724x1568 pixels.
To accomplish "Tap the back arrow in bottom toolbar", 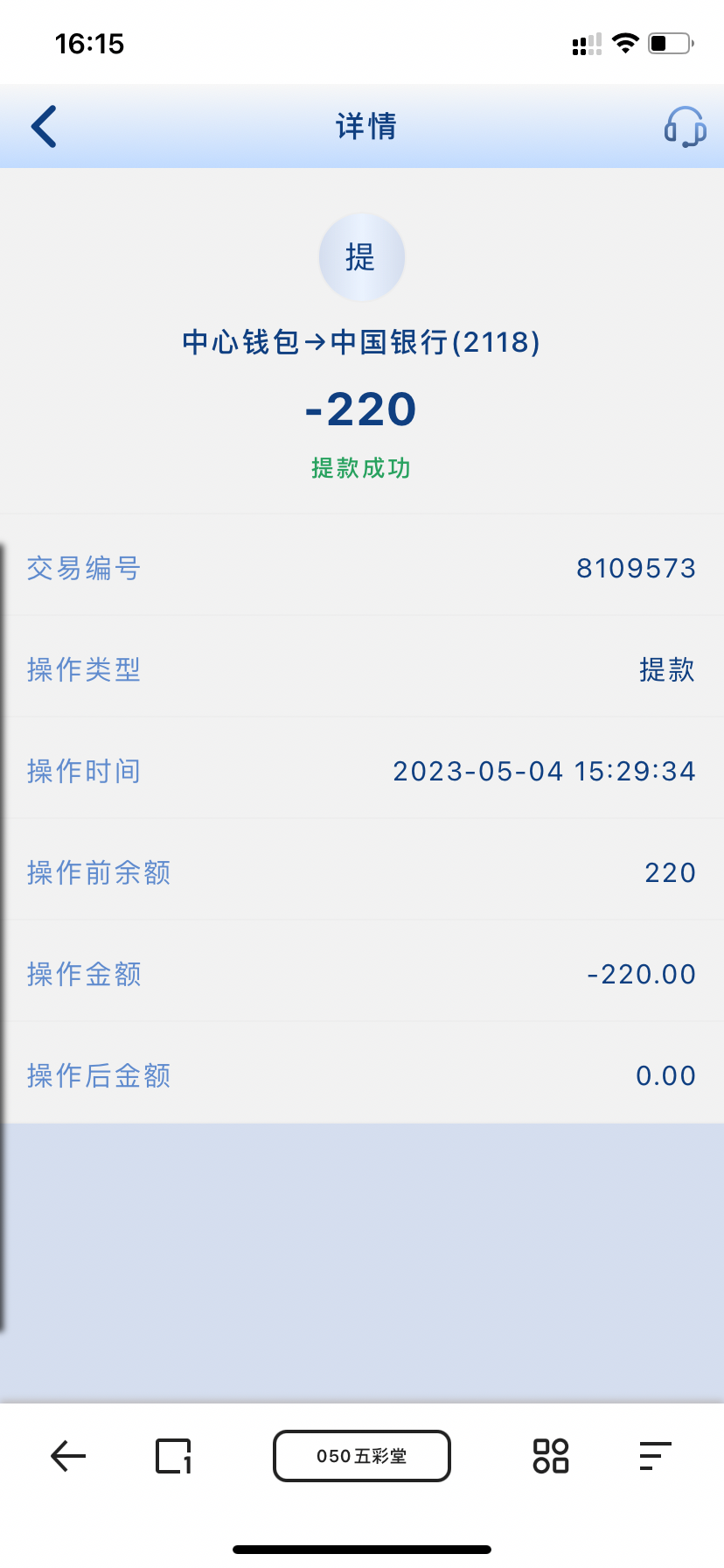I will pyautogui.click(x=68, y=1455).
